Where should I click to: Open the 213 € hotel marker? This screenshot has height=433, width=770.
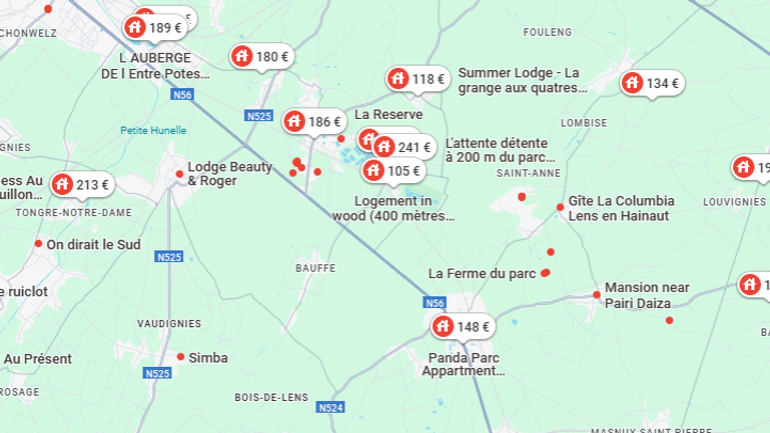82,185
